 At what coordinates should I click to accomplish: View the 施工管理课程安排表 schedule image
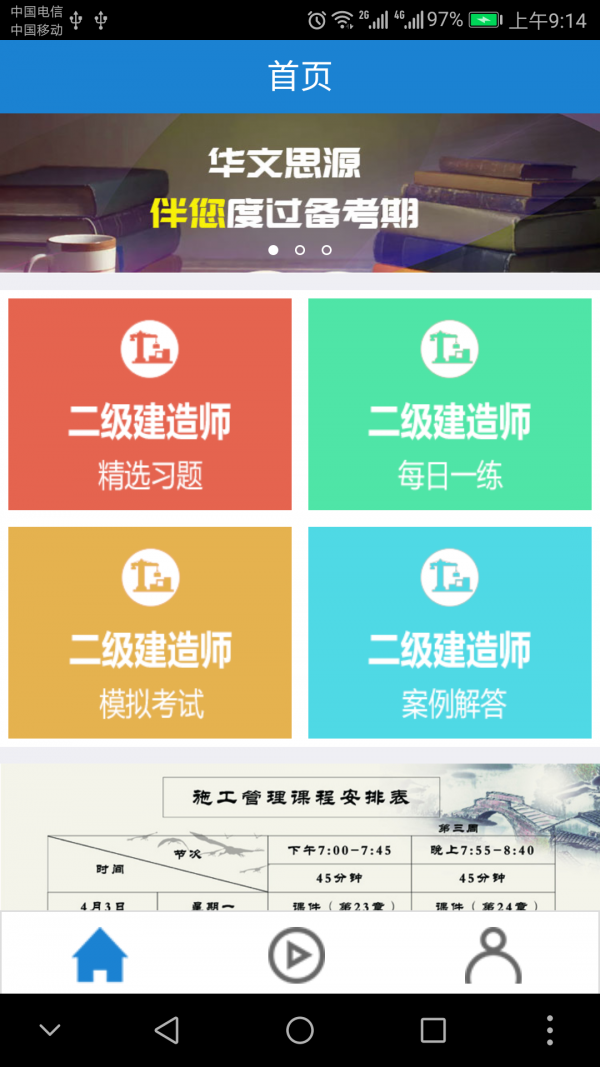coord(300,838)
